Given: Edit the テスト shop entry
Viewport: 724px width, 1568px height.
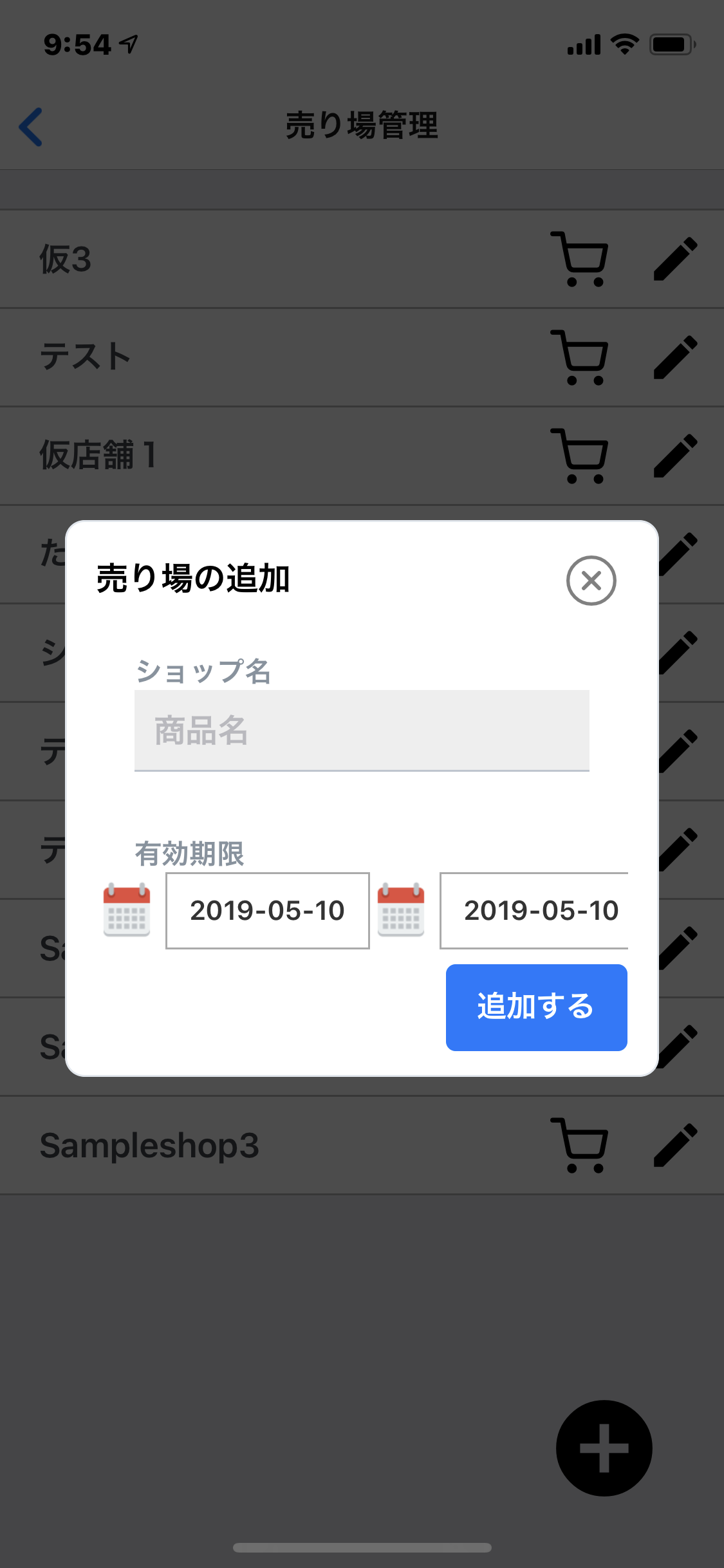Looking at the screenshot, I should tap(675, 358).
